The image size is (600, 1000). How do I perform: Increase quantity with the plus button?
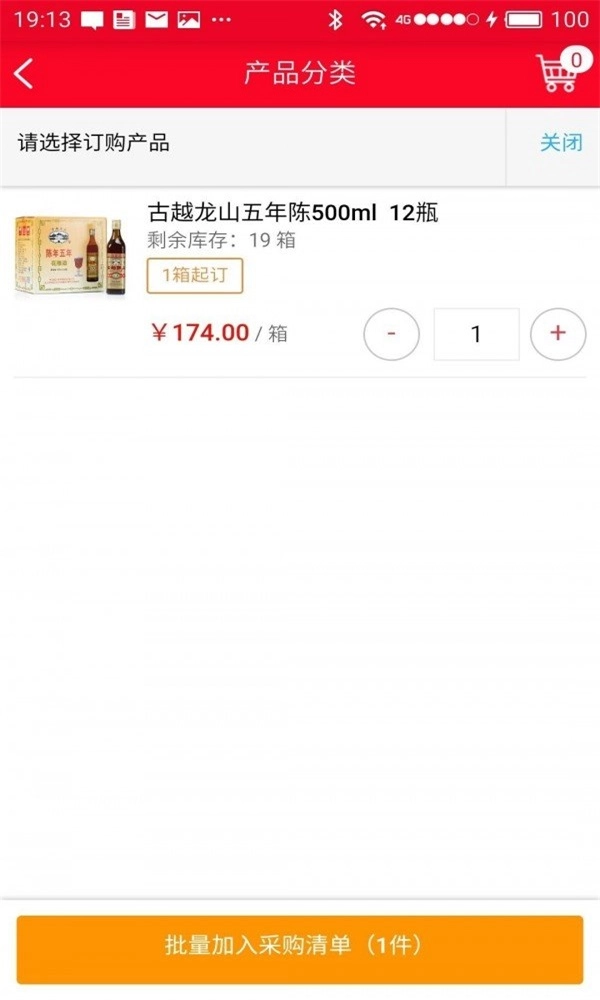pyautogui.click(x=557, y=334)
